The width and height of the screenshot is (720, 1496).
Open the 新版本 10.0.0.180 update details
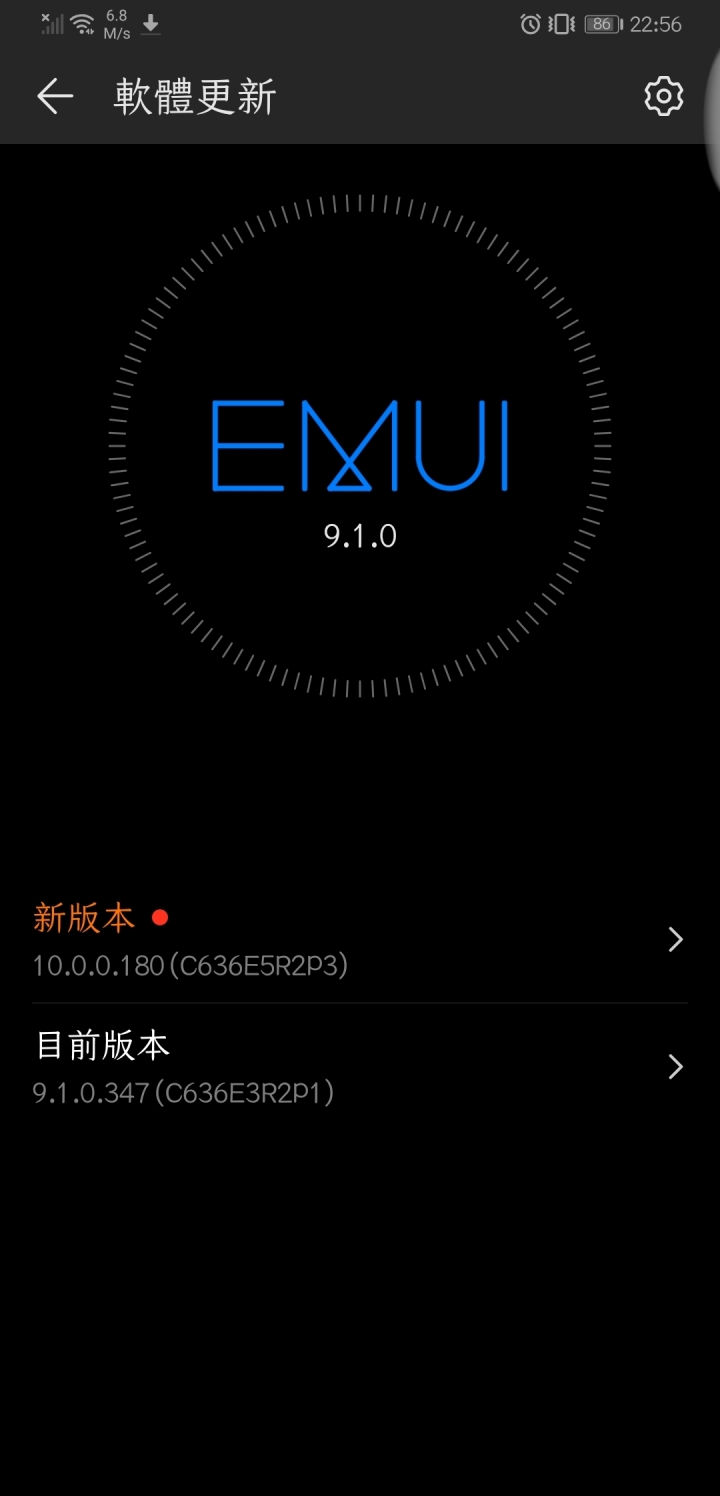(x=360, y=940)
